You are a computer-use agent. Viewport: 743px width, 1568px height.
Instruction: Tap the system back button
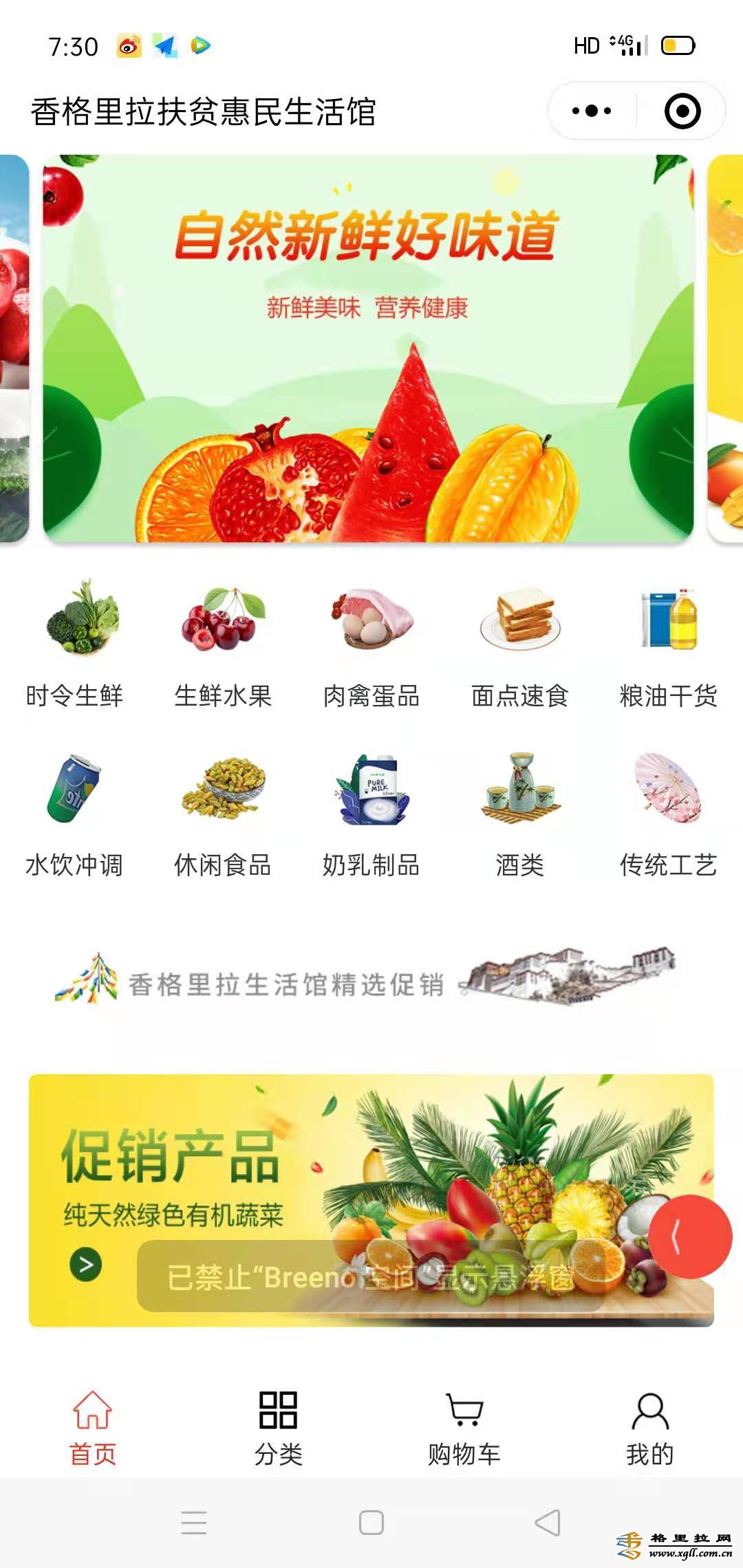tap(548, 1523)
